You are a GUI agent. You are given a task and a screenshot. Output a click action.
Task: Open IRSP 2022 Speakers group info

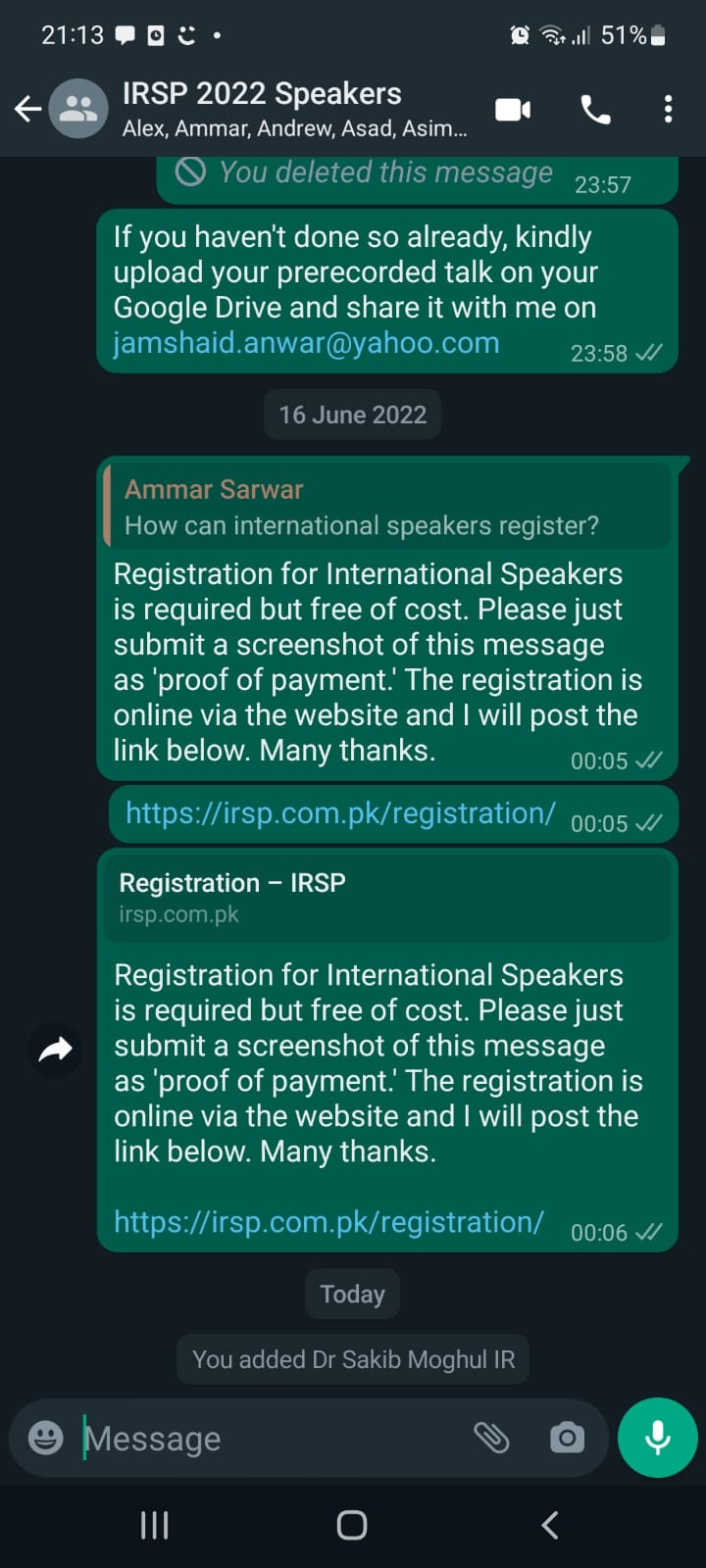pos(294,108)
